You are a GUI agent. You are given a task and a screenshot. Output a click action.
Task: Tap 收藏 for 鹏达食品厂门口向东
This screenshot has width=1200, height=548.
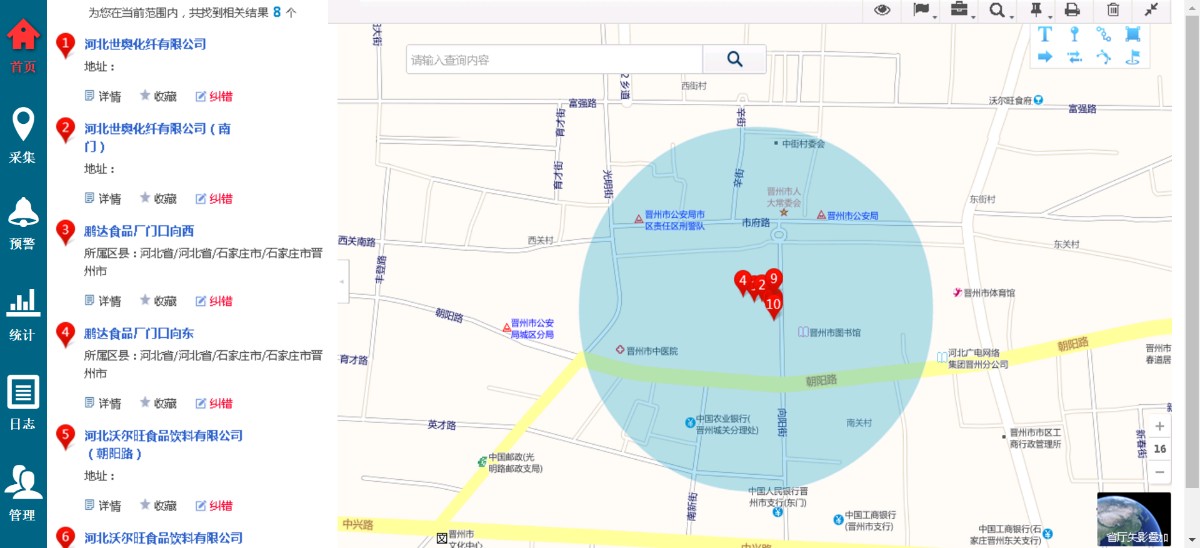(158, 403)
